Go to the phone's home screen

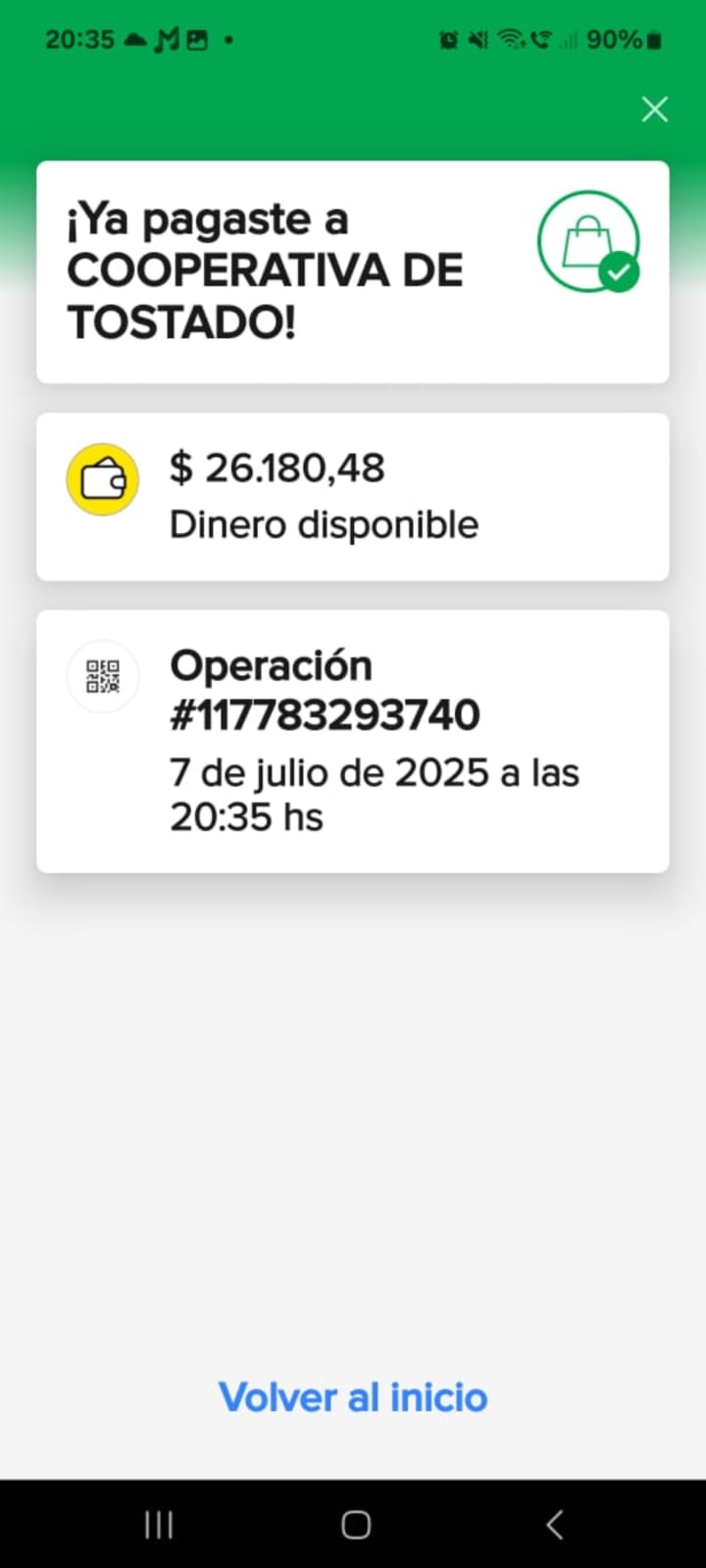pos(356,1524)
